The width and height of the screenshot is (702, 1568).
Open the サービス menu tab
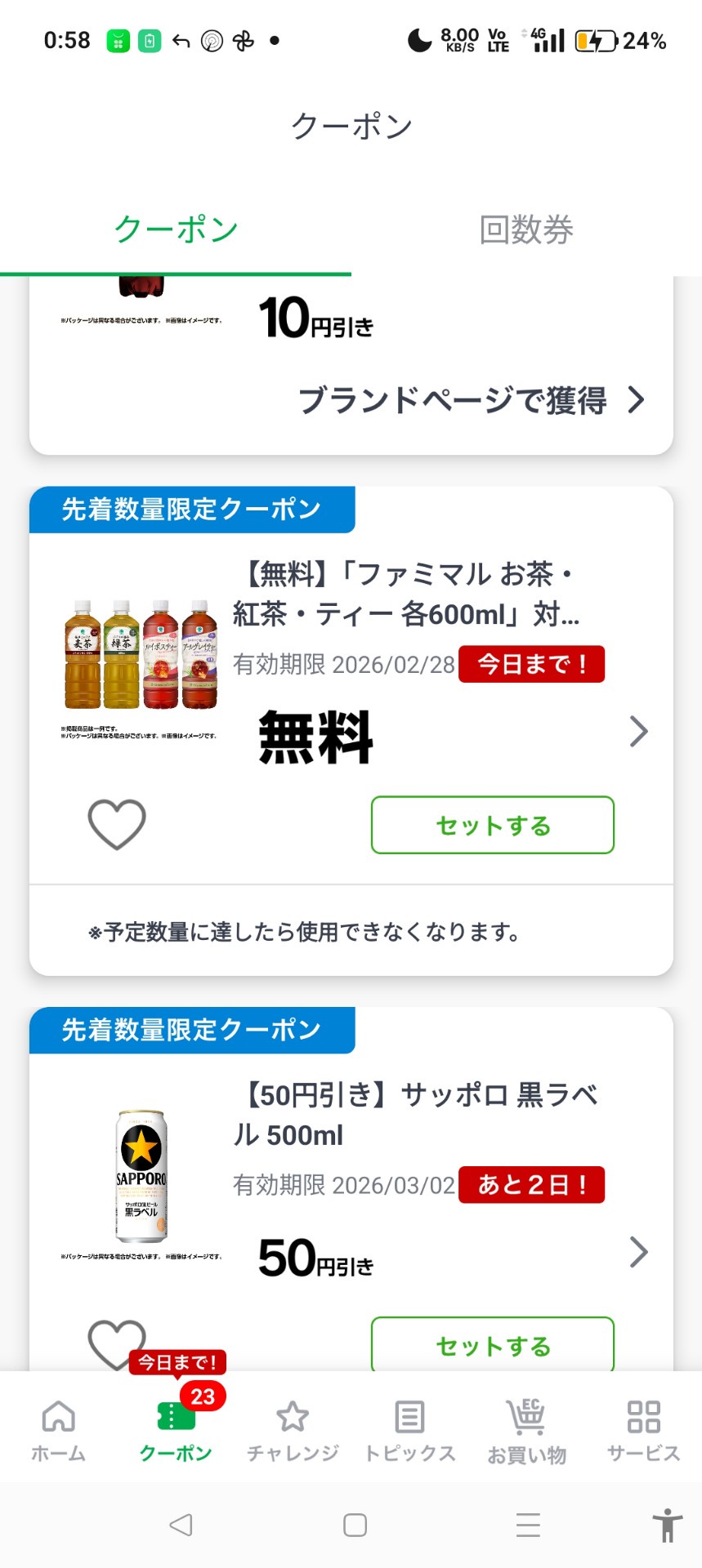point(643,1431)
